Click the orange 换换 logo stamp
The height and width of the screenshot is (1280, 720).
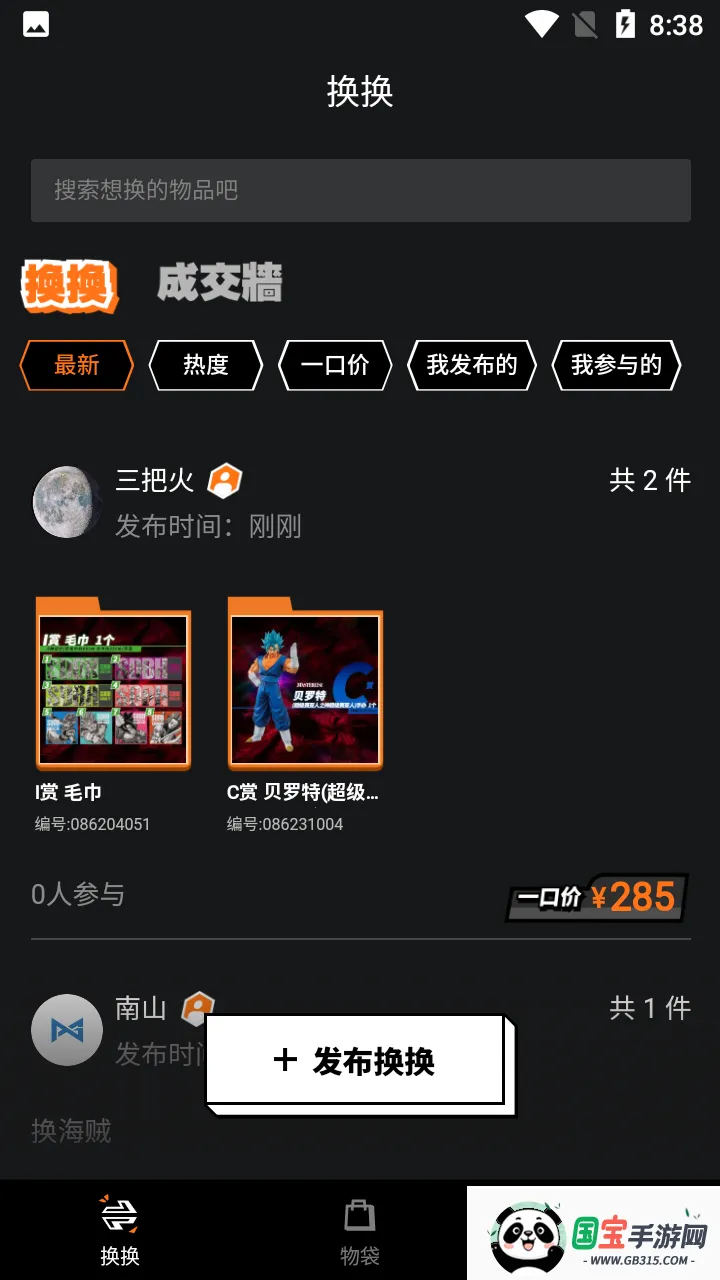(x=70, y=284)
